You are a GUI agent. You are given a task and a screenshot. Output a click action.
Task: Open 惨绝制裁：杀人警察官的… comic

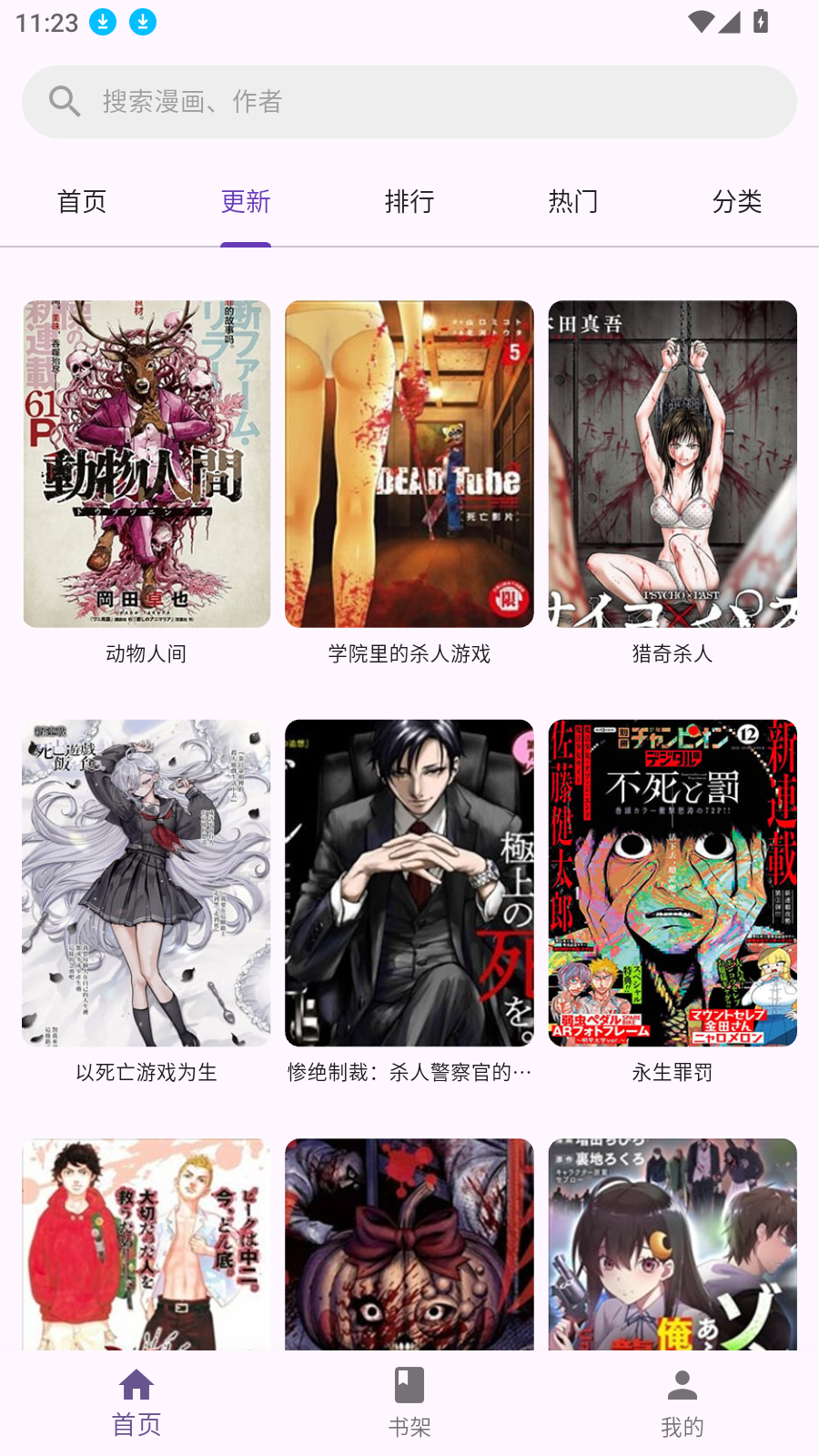409,883
